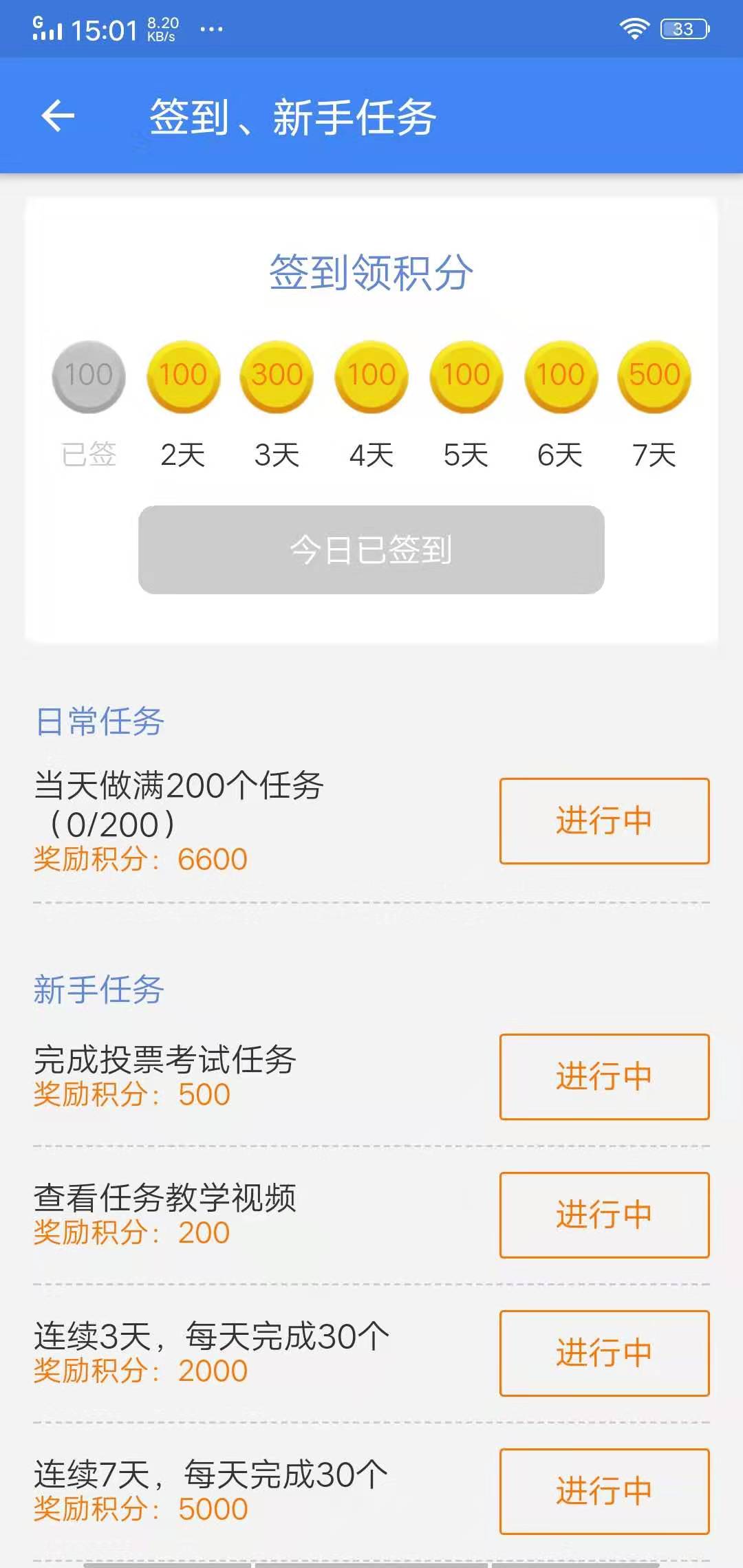Select 进行中 for 连续7天 task
This screenshot has height=1568, width=743.
point(604,1491)
